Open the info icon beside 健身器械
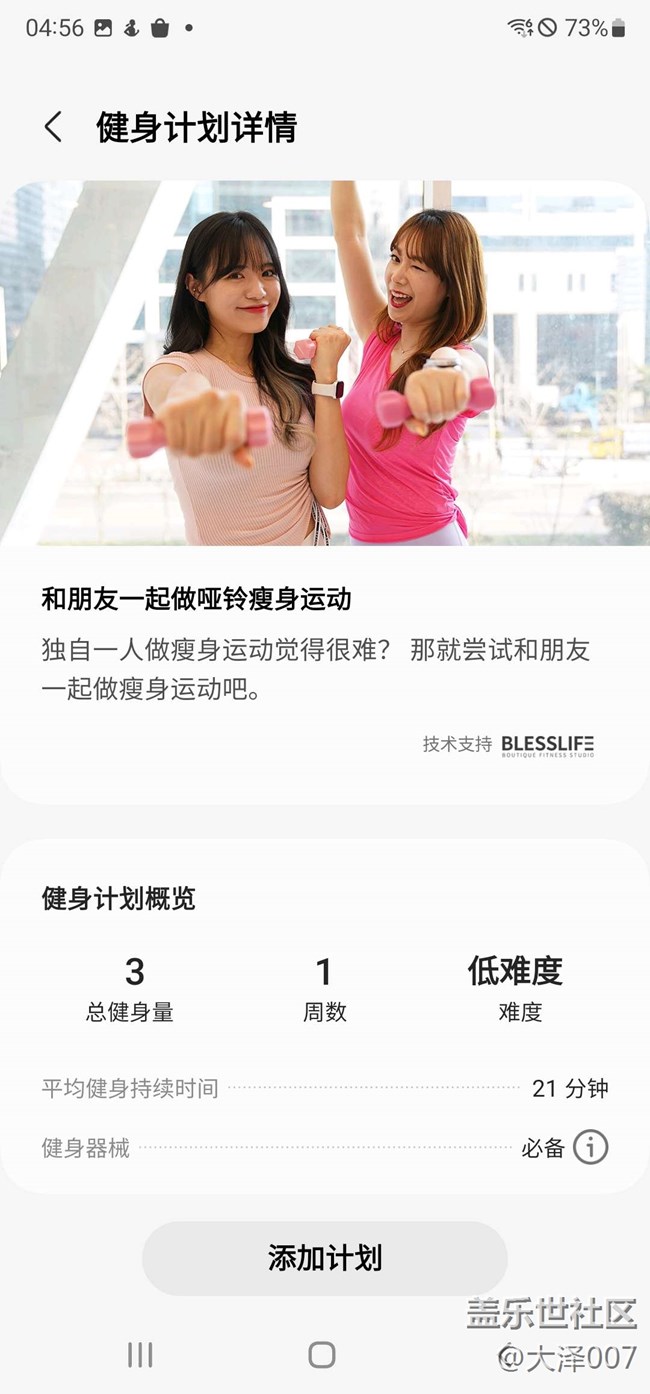The image size is (650, 1394). [590, 1147]
